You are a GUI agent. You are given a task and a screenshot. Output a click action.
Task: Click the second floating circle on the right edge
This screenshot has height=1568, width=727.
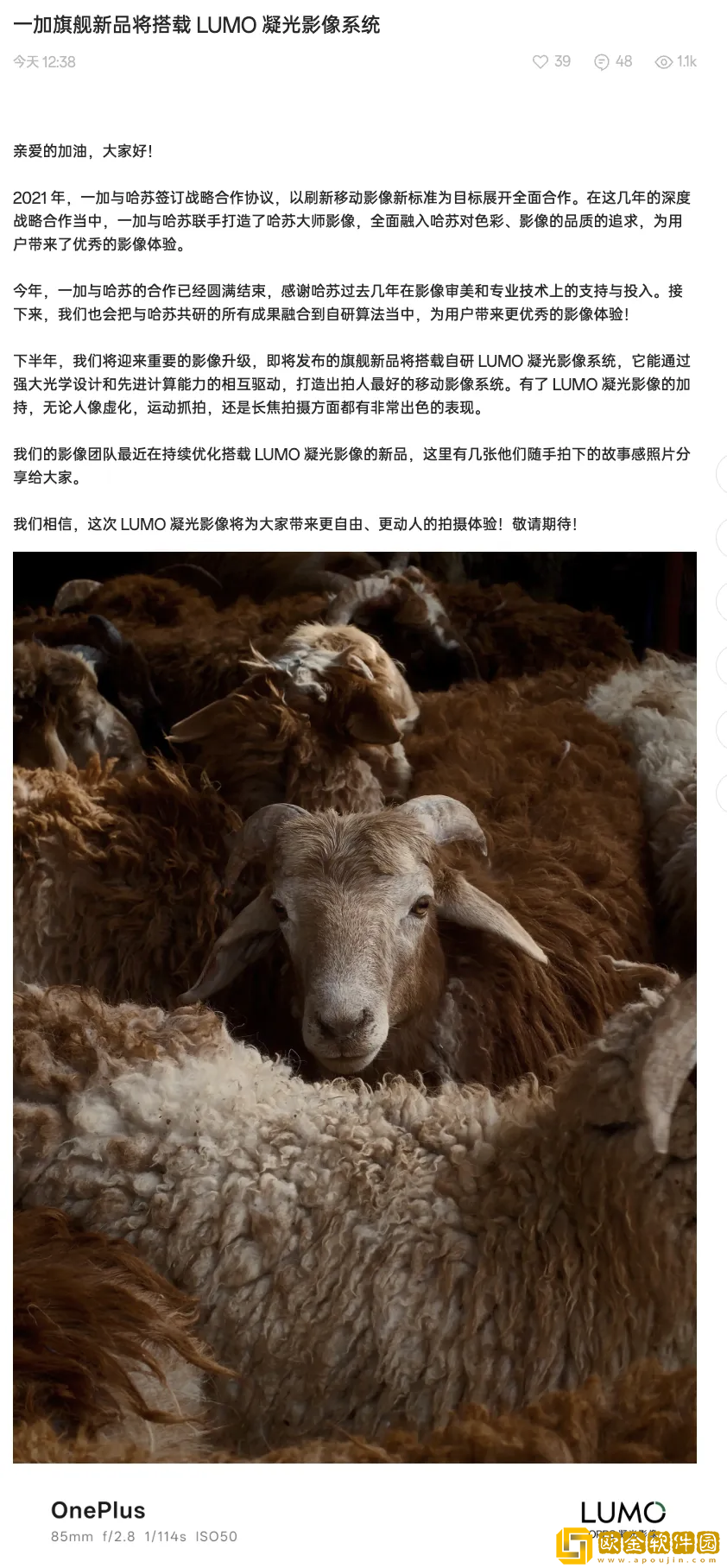point(724,538)
